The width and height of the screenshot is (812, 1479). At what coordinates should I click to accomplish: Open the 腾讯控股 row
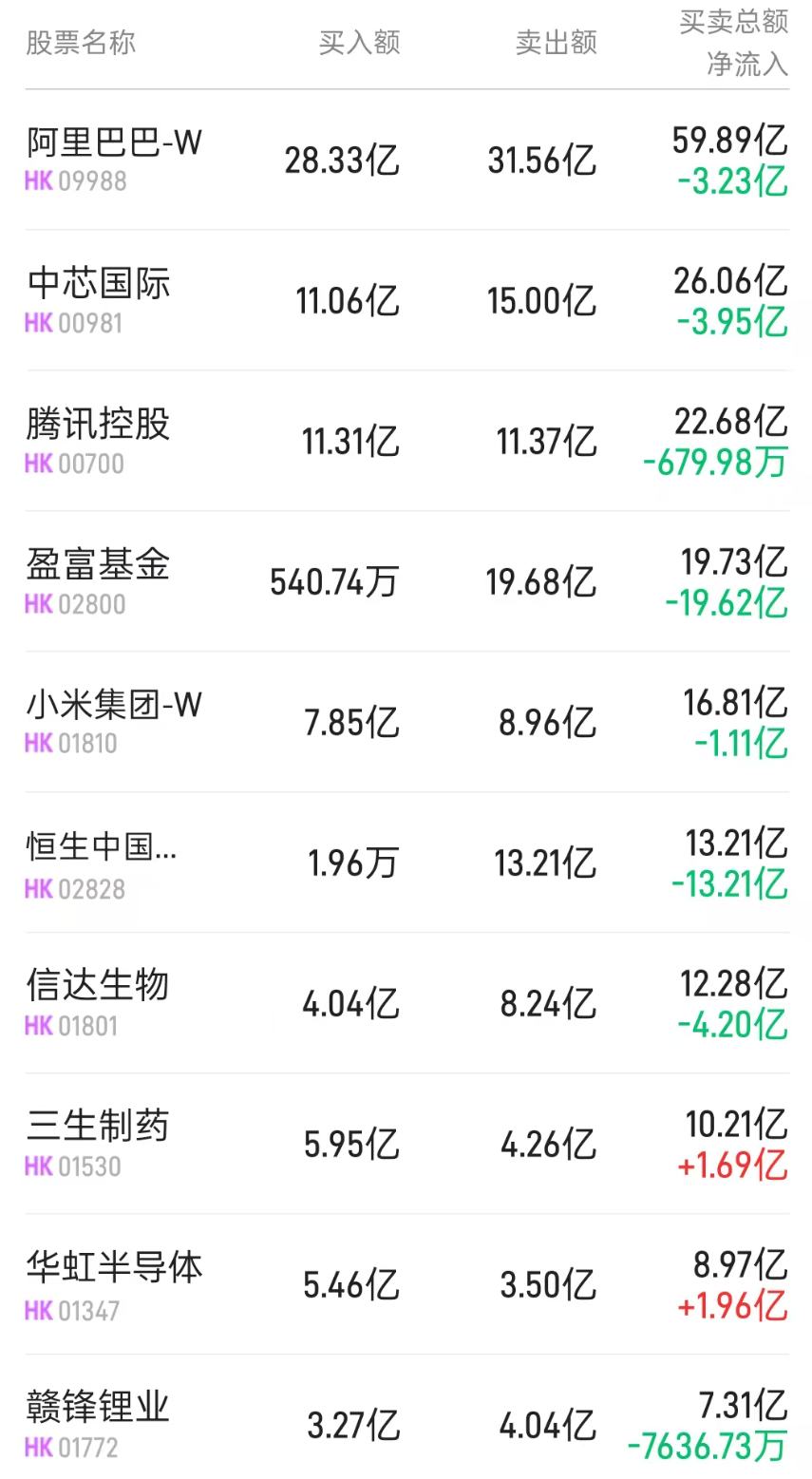[99, 440]
